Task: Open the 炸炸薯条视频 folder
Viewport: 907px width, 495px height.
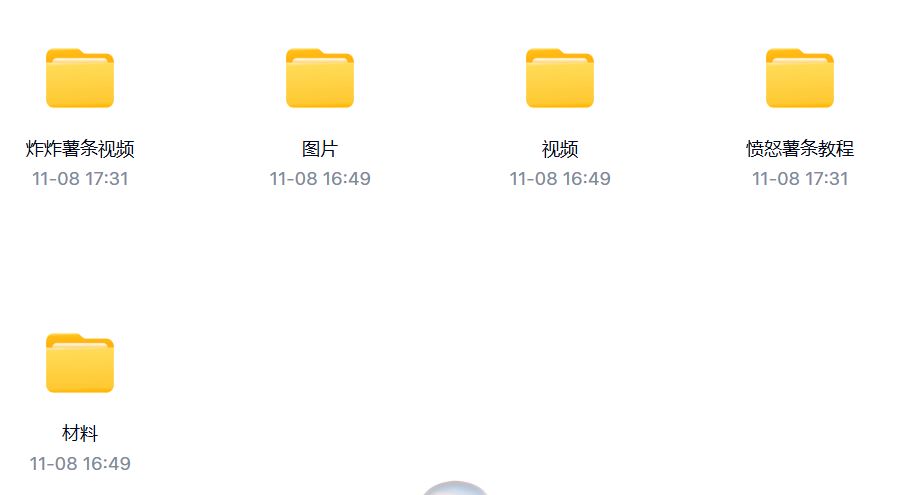Action: point(80,79)
